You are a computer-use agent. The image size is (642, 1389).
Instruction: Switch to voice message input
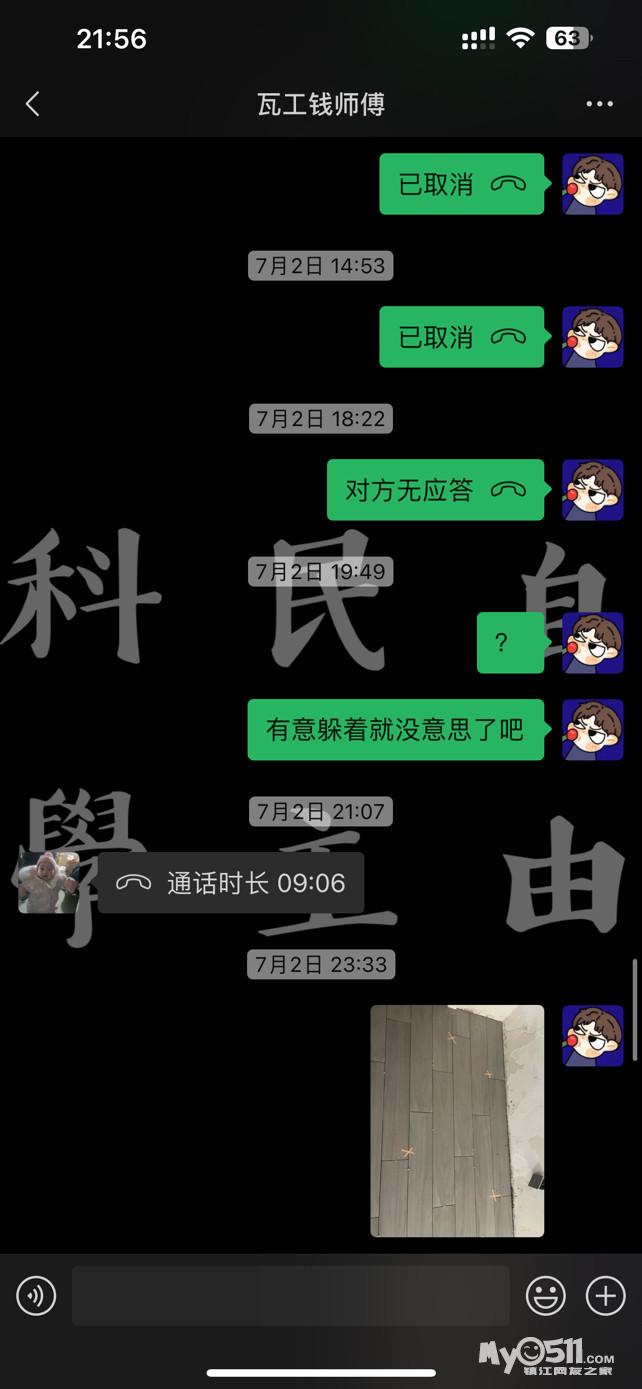36,1297
